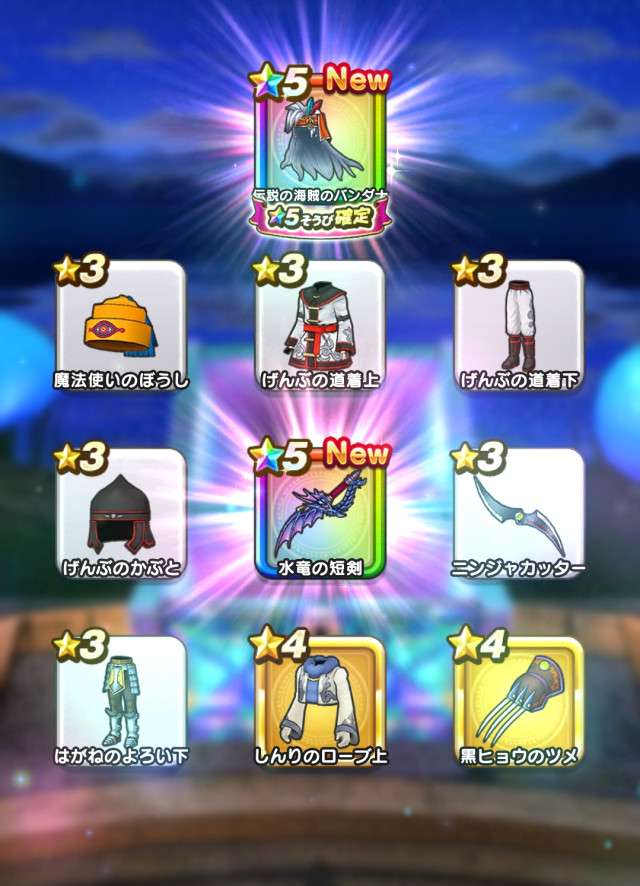Check the 黒ヒョウのツメ claw card
The height and width of the screenshot is (886, 640).
(518, 698)
